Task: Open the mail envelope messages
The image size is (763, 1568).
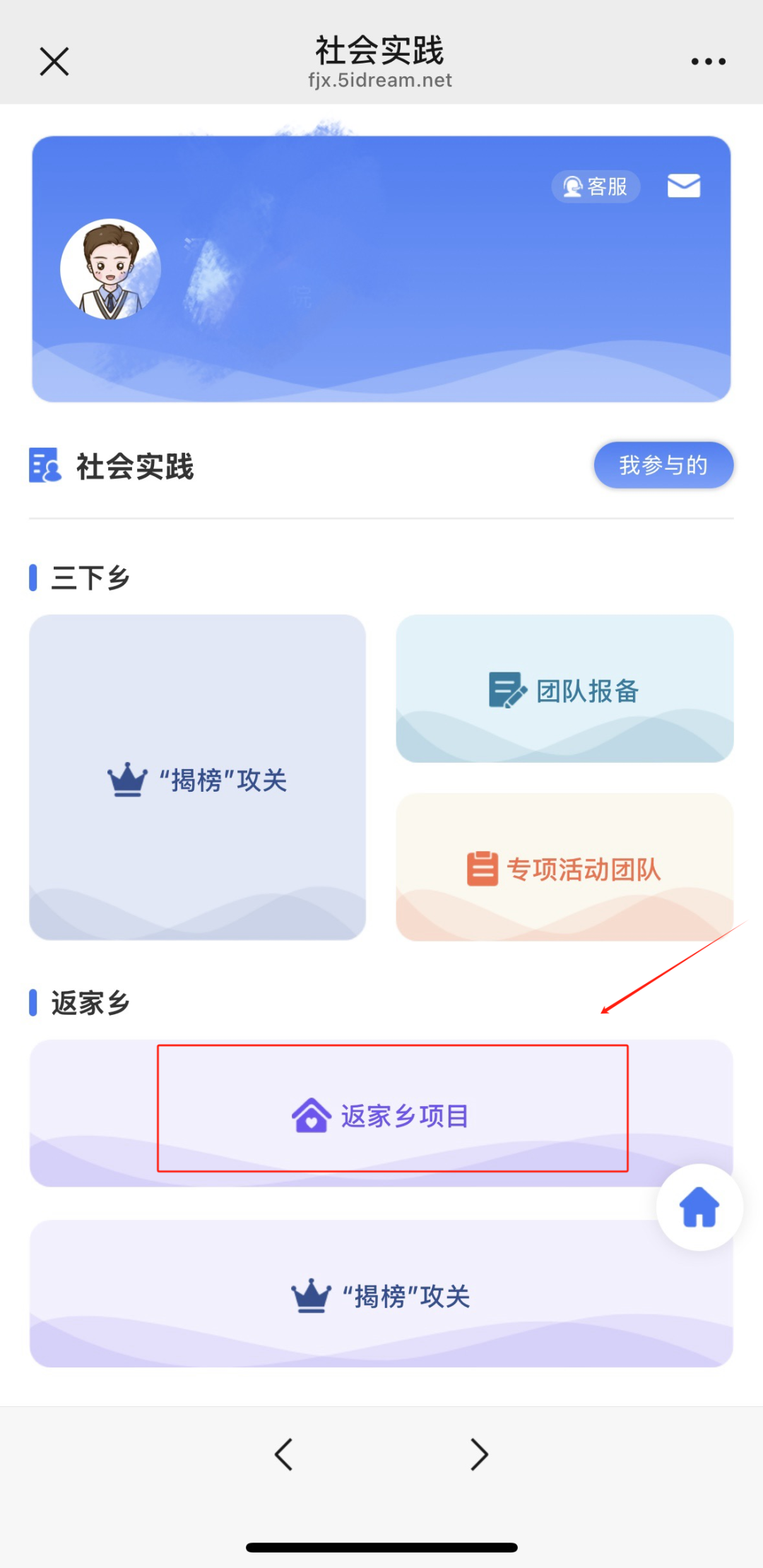Action: click(x=683, y=186)
